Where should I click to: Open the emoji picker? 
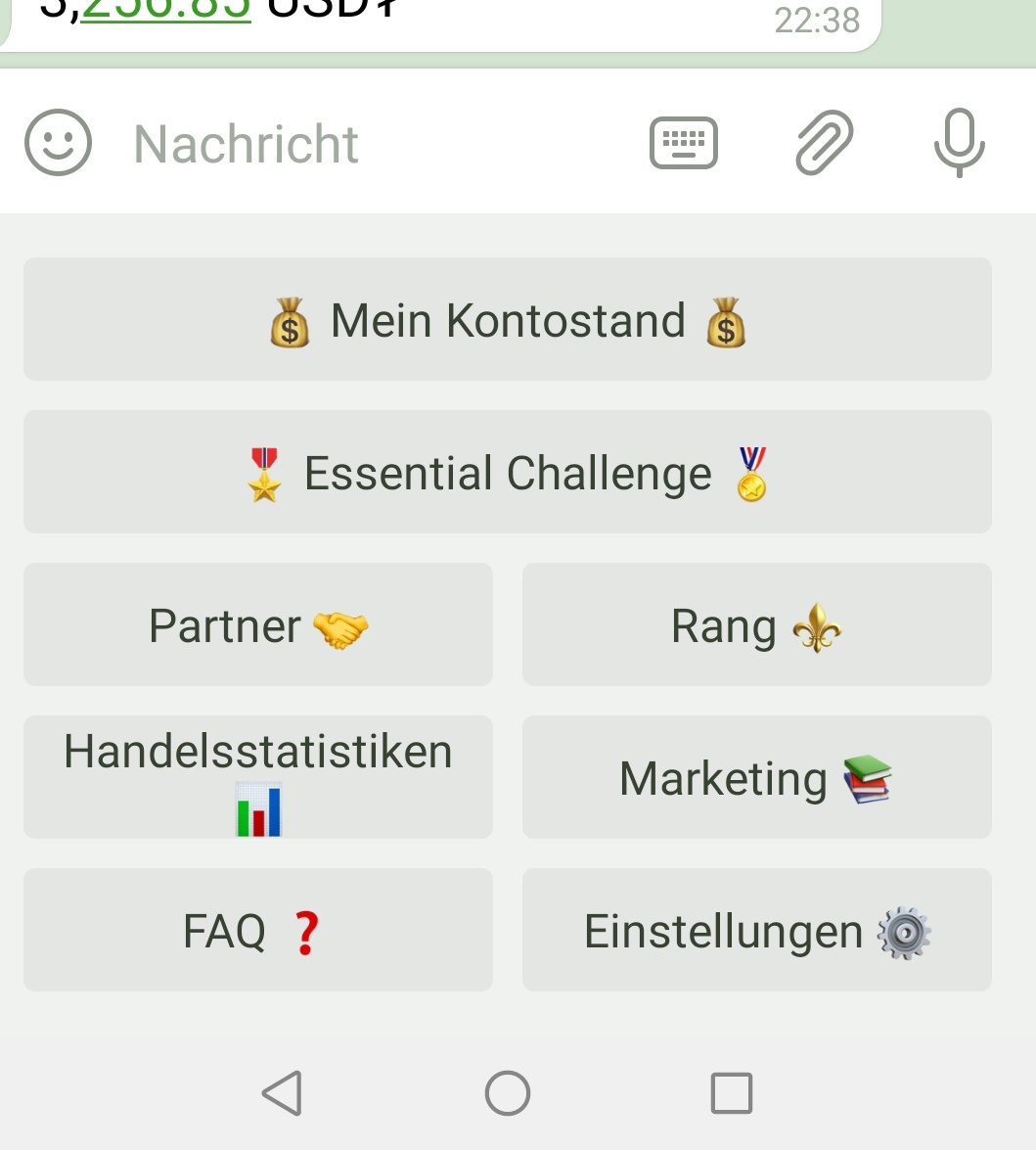58,143
